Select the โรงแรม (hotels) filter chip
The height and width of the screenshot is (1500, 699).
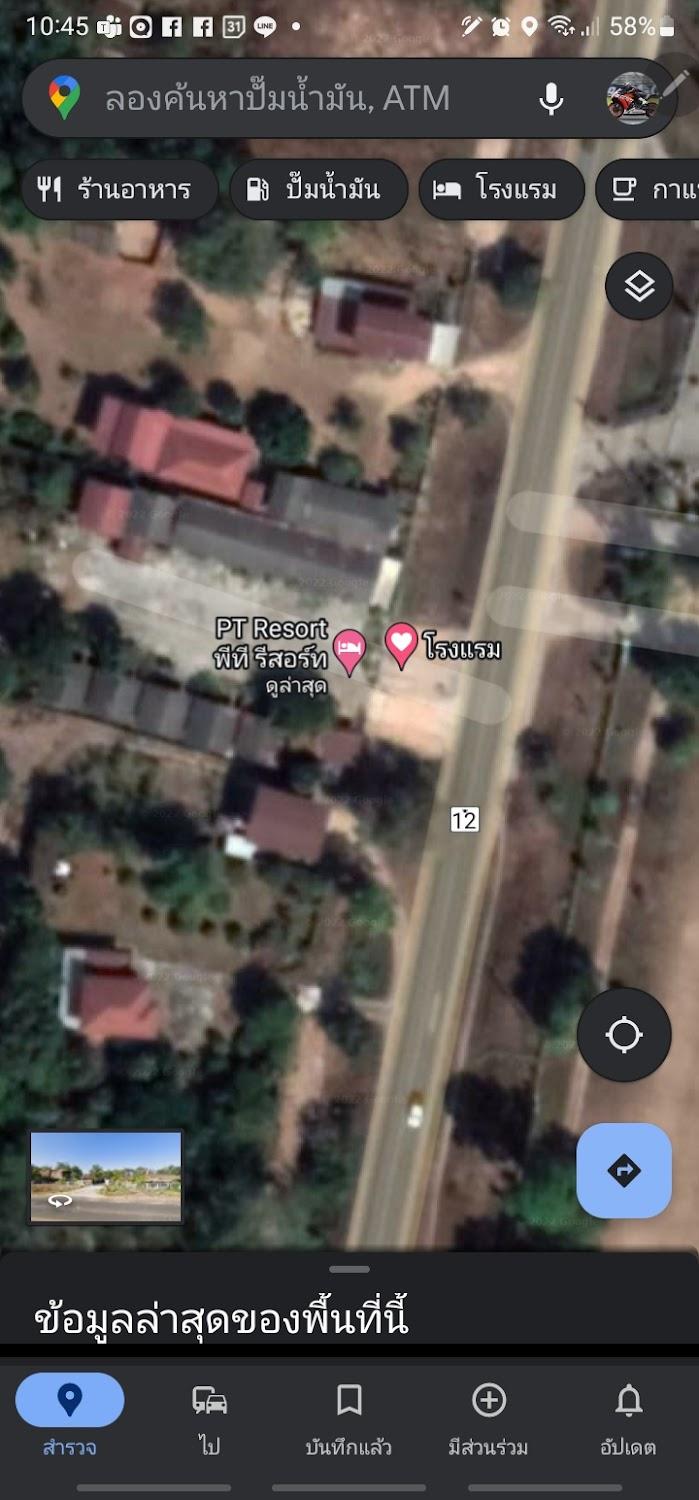pos(500,189)
